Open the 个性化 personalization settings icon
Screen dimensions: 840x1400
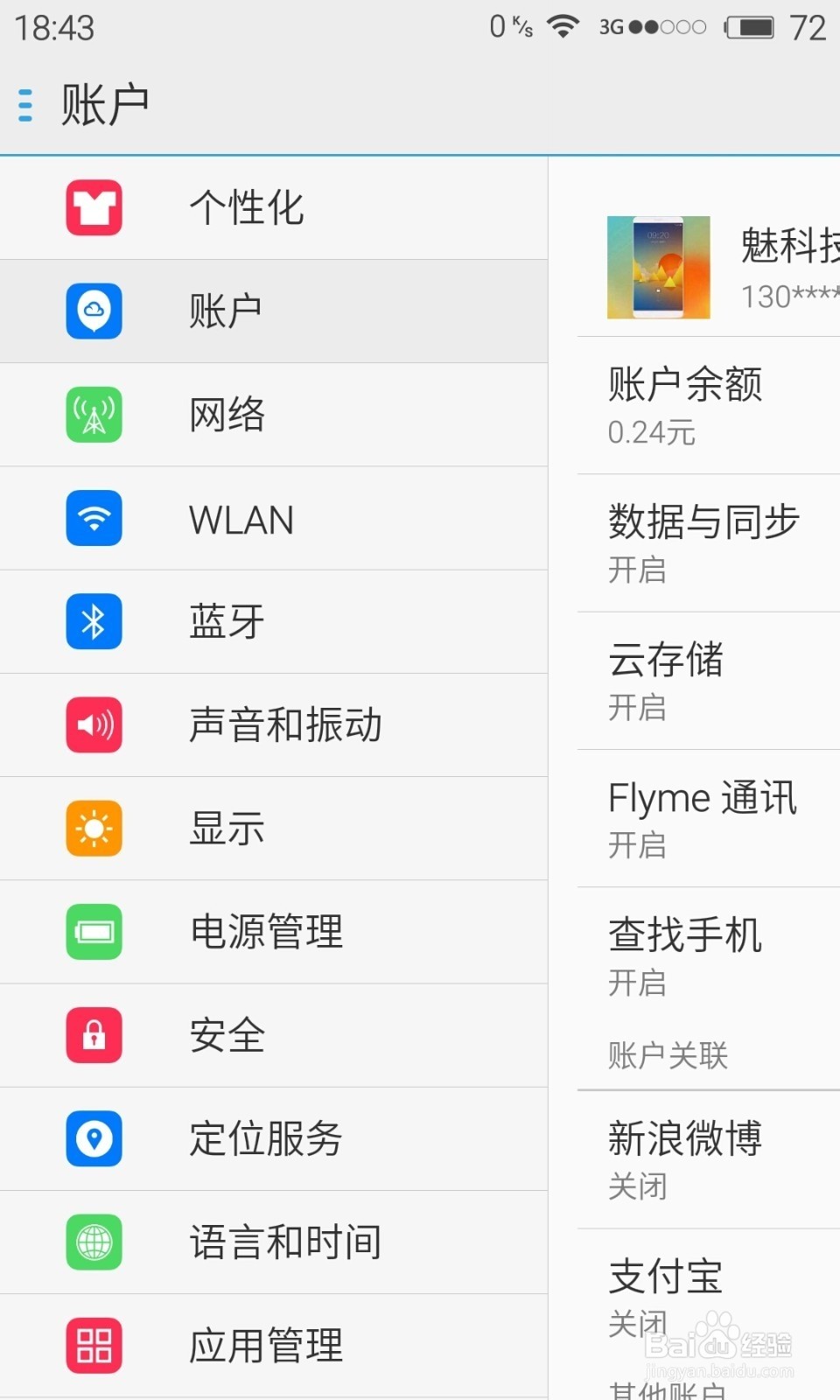click(94, 207)
